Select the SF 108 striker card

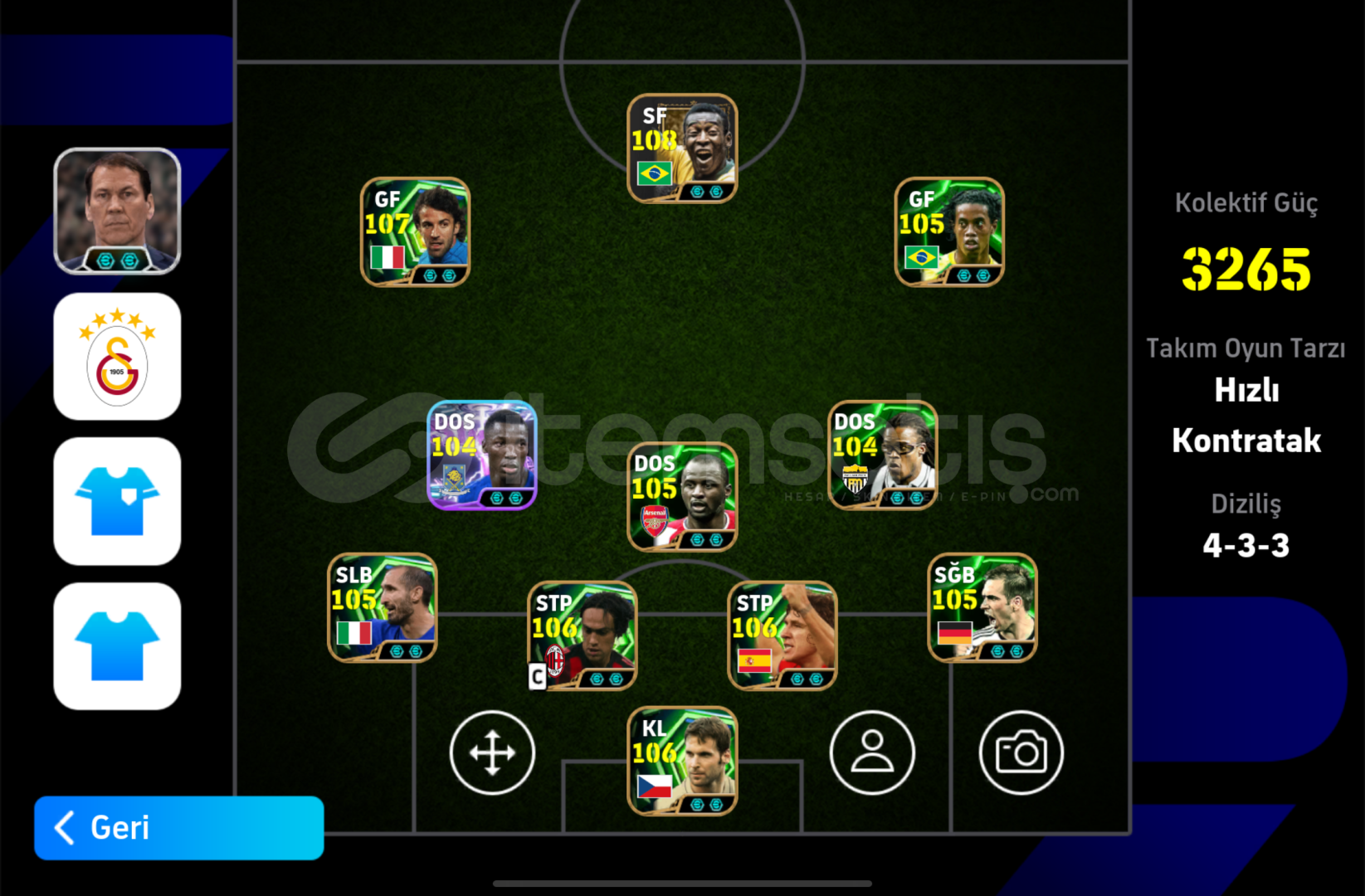[x=682, y=149]
